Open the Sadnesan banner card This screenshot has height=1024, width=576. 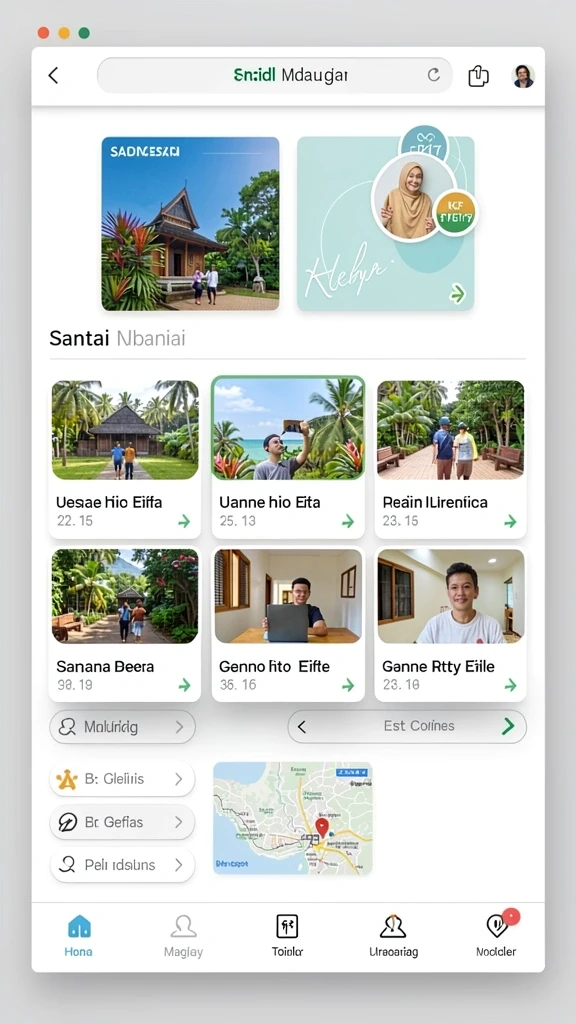[x=190, y=223]
